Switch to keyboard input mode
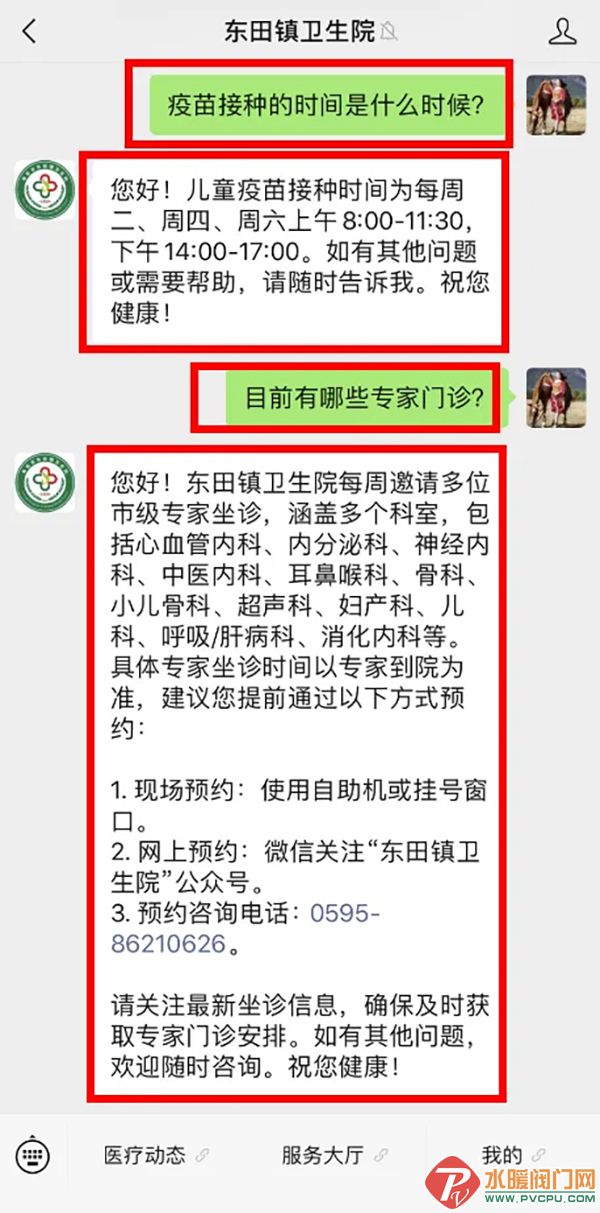 tap(33, 1155)
